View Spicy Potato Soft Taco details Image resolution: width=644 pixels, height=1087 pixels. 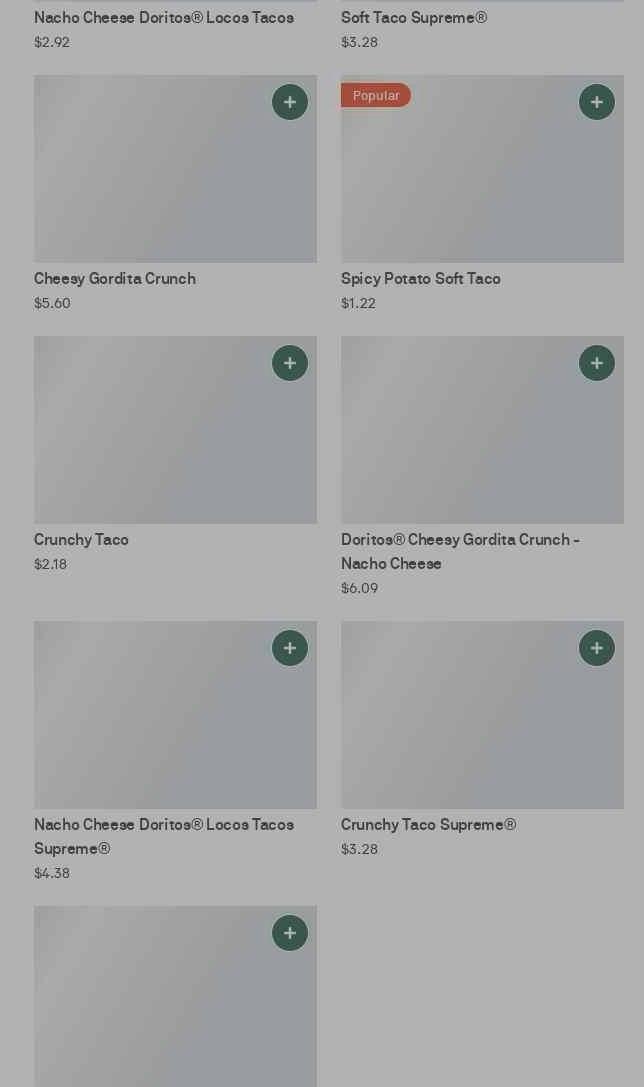482,193
